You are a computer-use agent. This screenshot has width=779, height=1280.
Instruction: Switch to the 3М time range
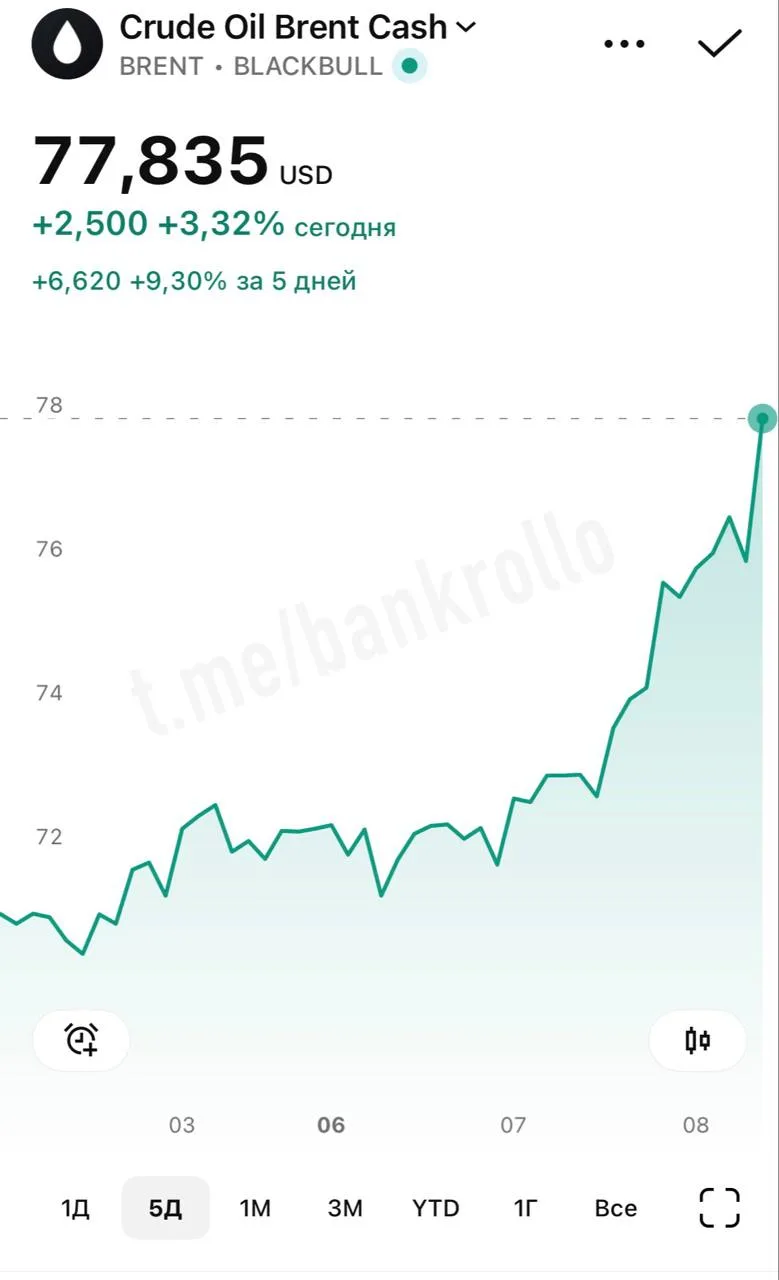point(345,1208)
